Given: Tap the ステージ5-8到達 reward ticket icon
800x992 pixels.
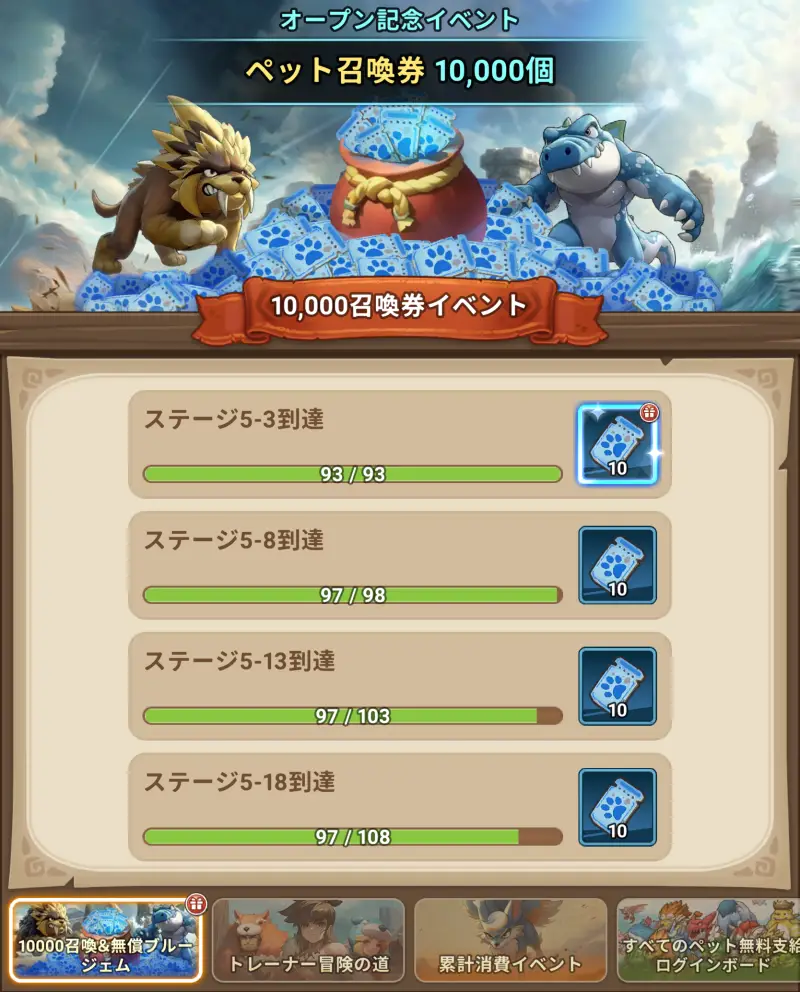Looking at the screenshot, I should [617, 565].
